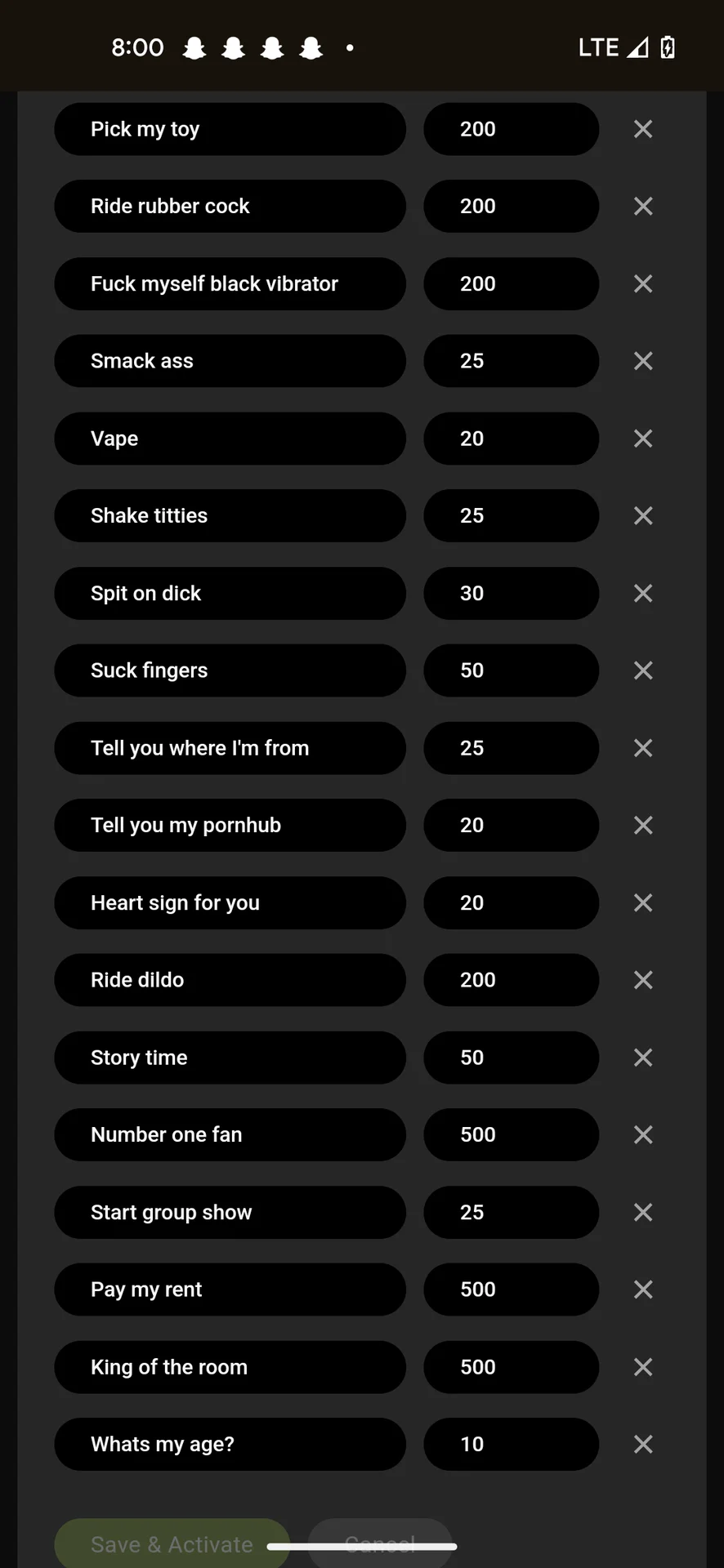Remove the Vape menu item
Viewport: 724px width, 1568px height.
click(x=643, y=439)
